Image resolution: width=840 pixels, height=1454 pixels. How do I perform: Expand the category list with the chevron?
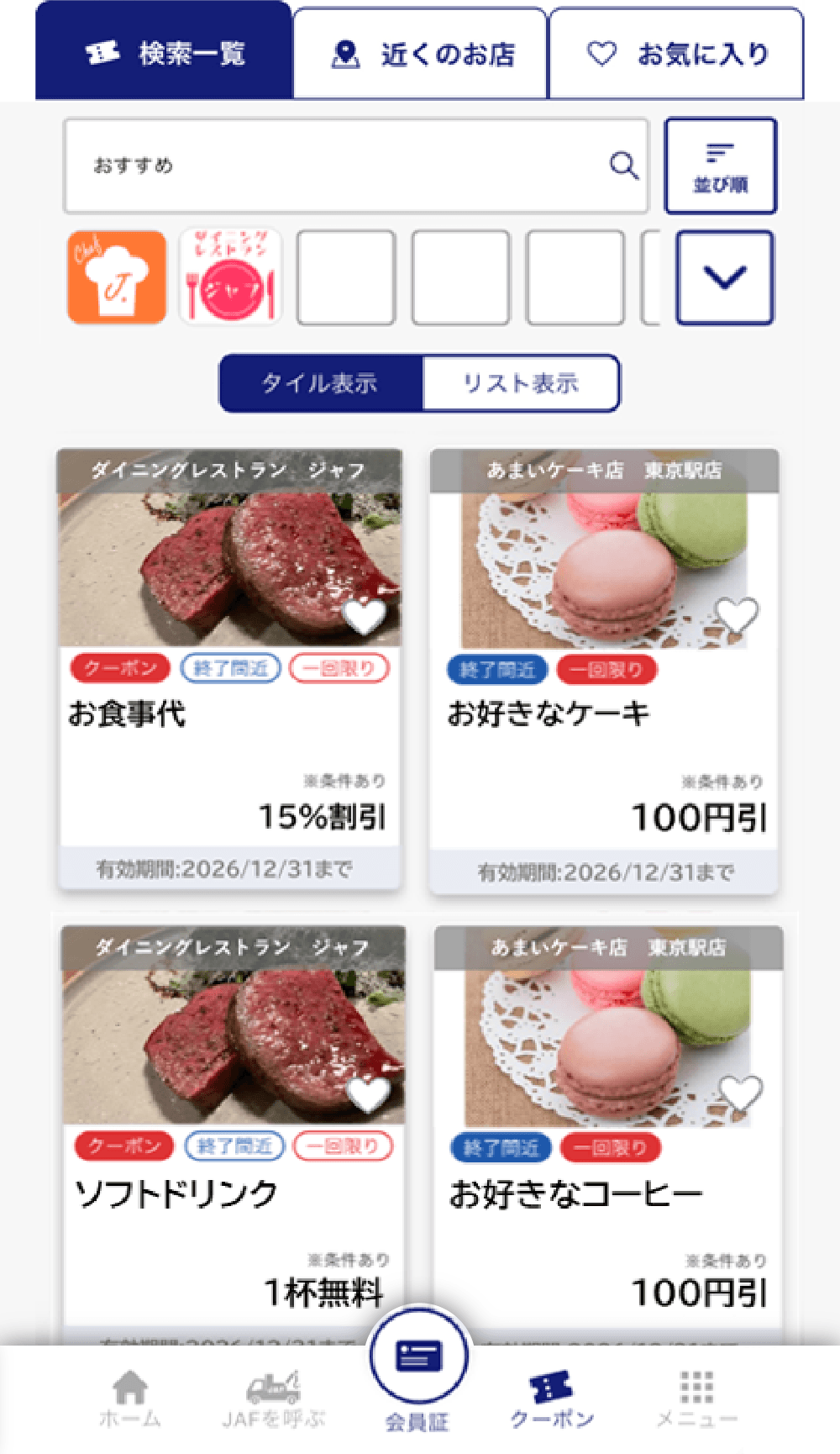point(724,277)
